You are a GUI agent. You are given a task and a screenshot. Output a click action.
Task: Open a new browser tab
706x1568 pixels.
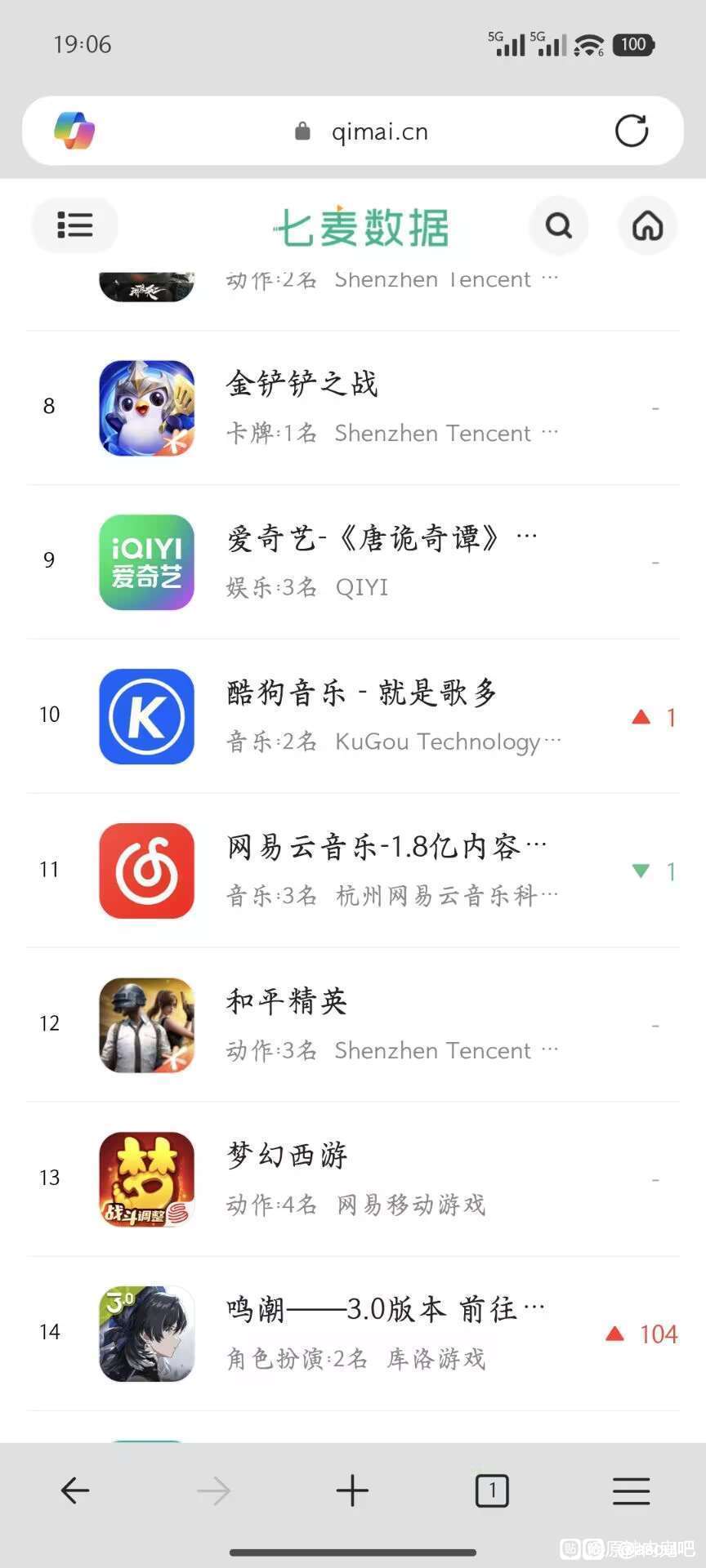(x=353, y=1491)
